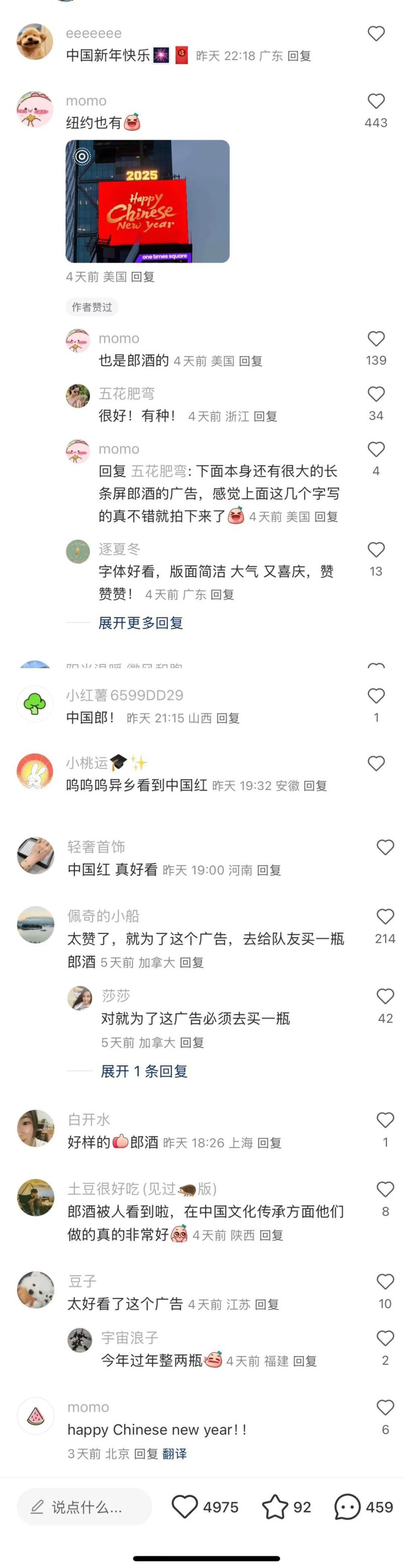Like 五花肥弯's 很好！有种！ reply
403x1568 pixels.
(x=376, y=394)
